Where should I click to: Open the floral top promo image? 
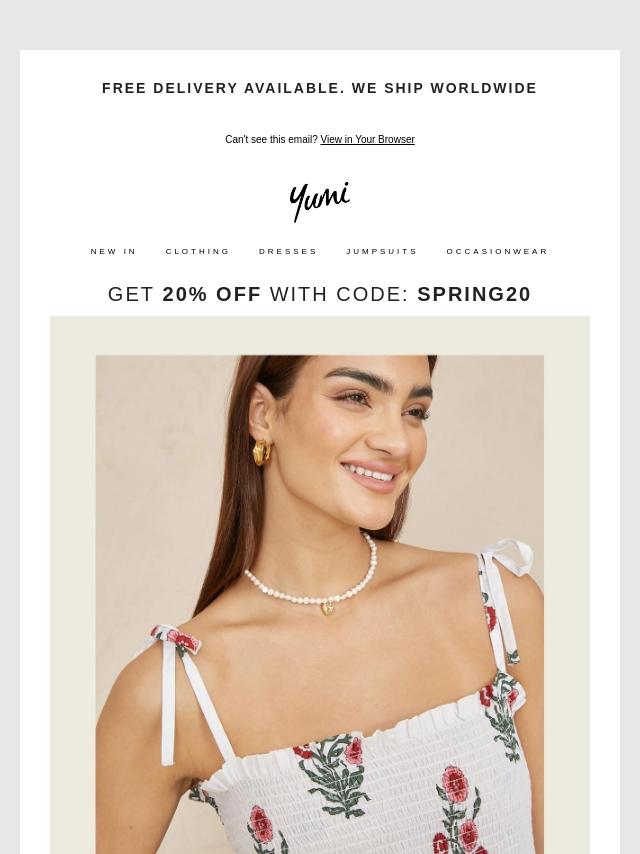click(320, 600)
